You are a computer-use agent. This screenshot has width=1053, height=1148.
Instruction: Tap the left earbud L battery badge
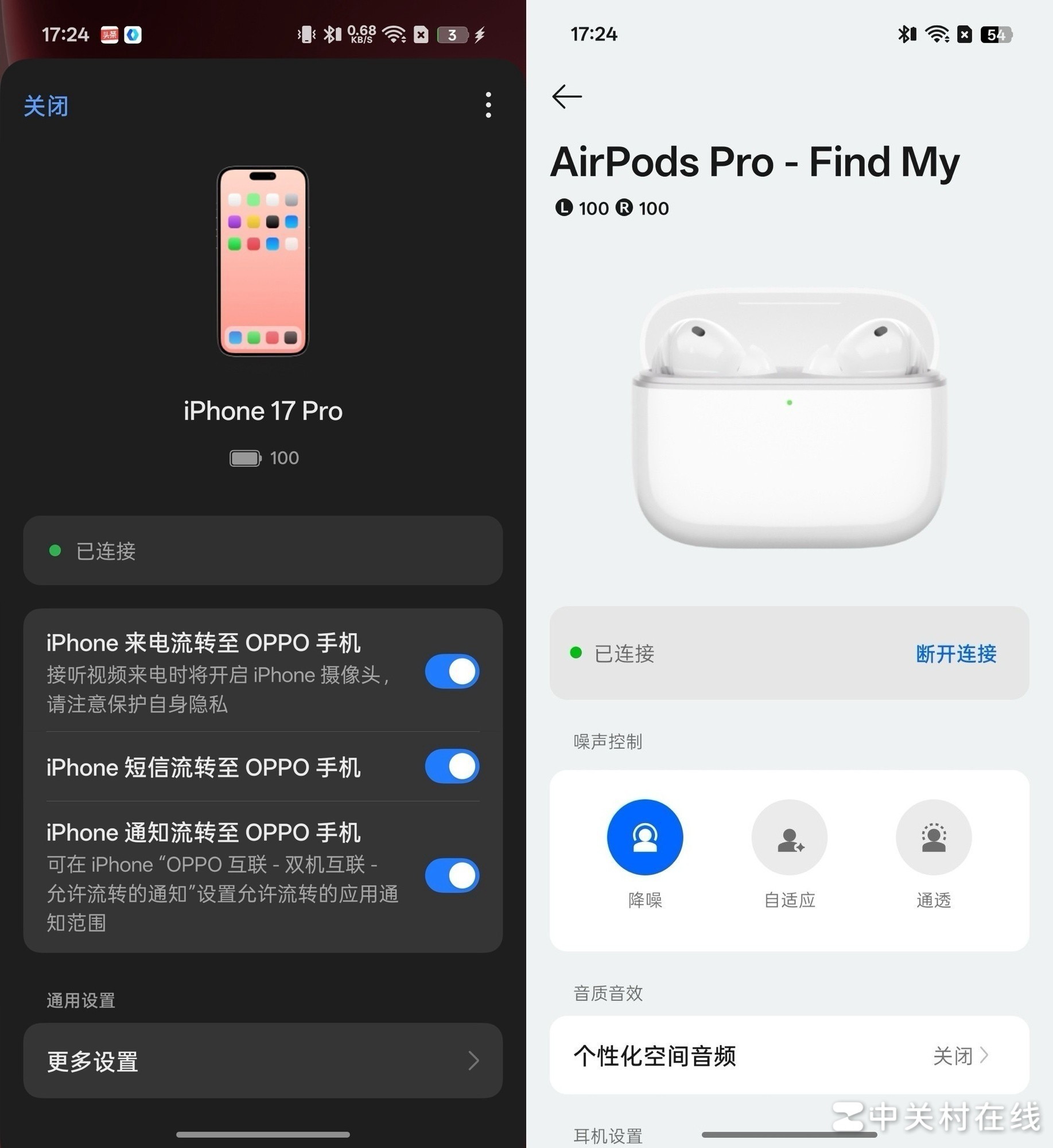coord(565,208)
